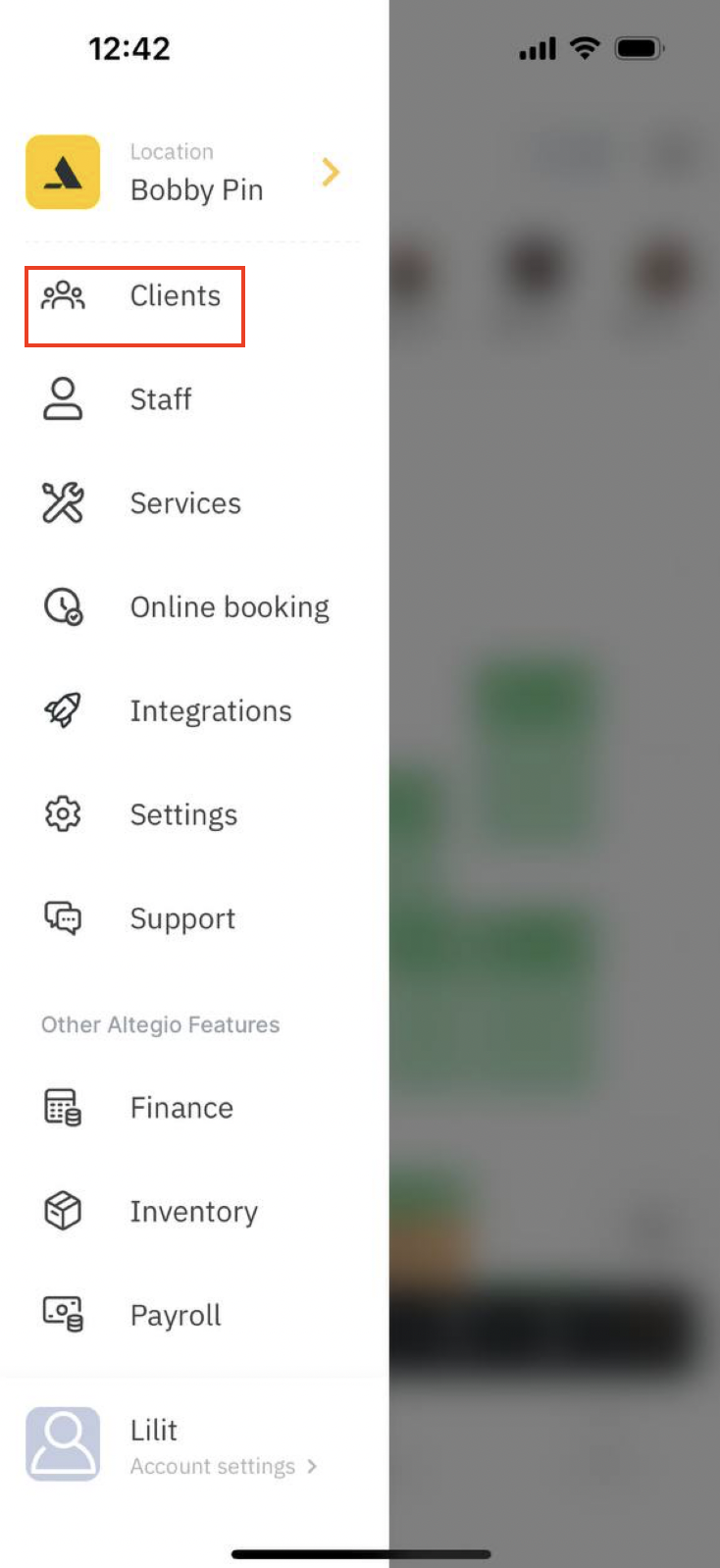
Task: Open Services from the drawer
Action: click(192, 503)
